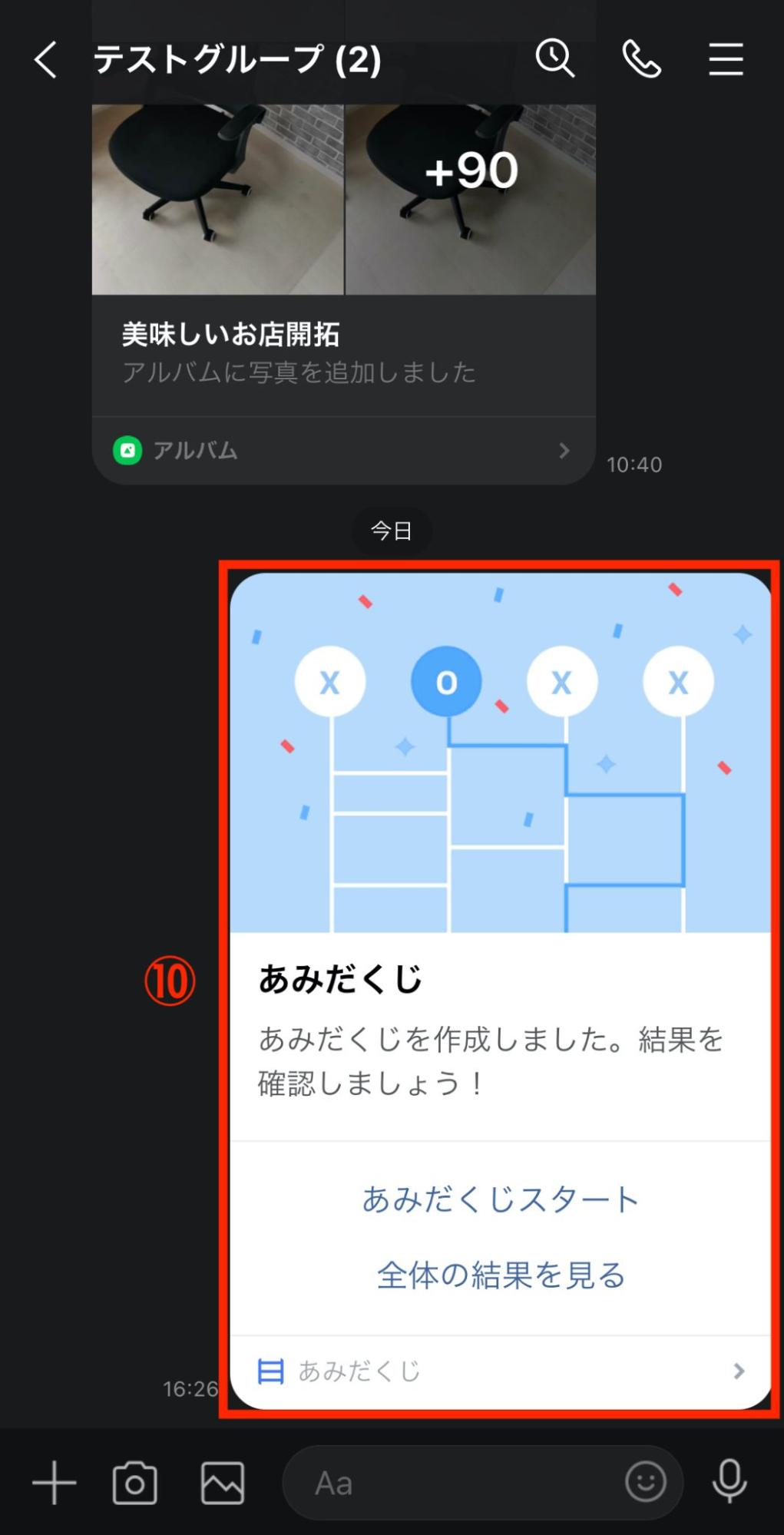This screenshot has width=784, height=1535.
Task: Record a voice message
Action: coord(729,1480)
